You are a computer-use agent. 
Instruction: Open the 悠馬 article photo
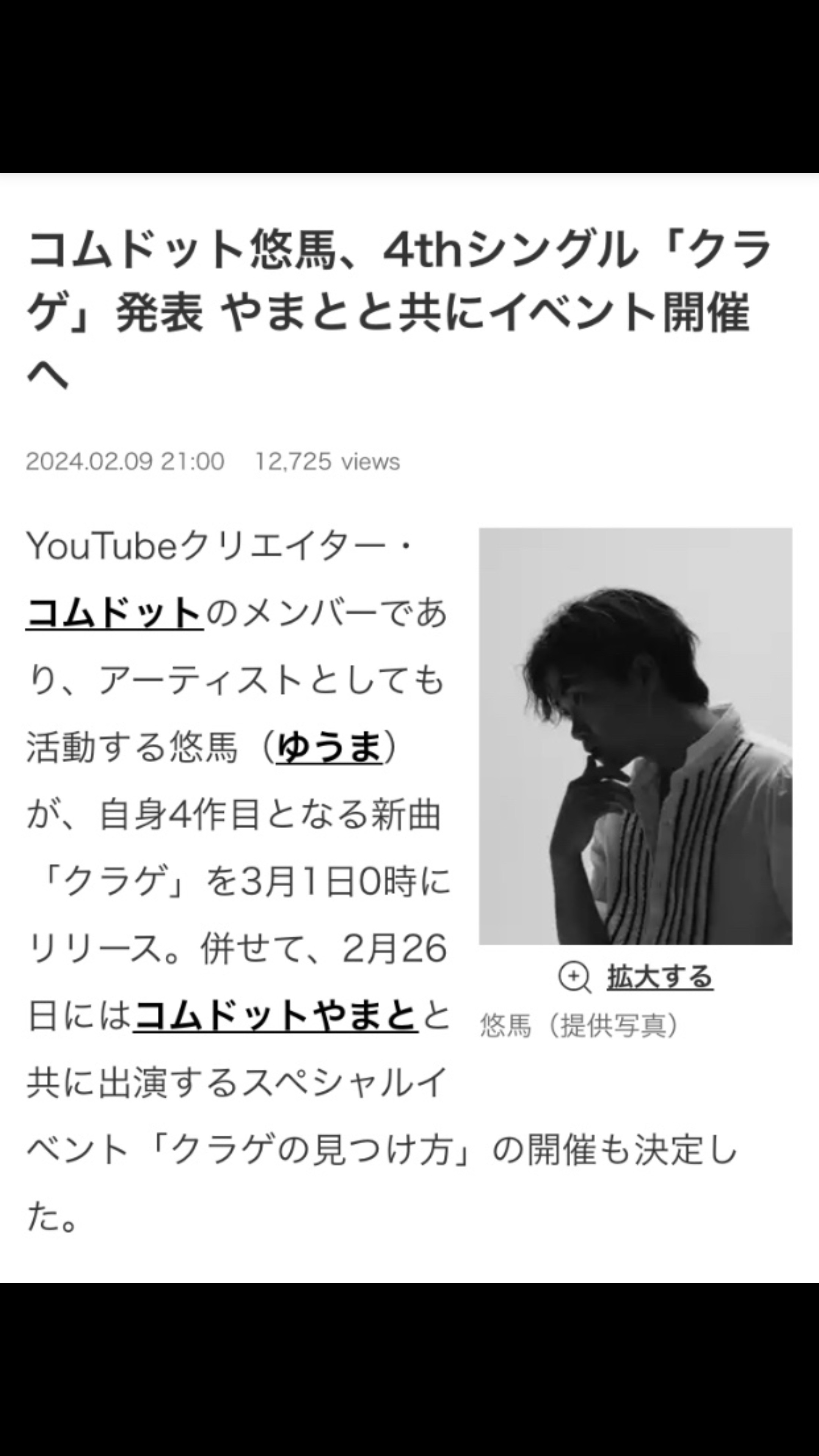(x=635, y=736)
